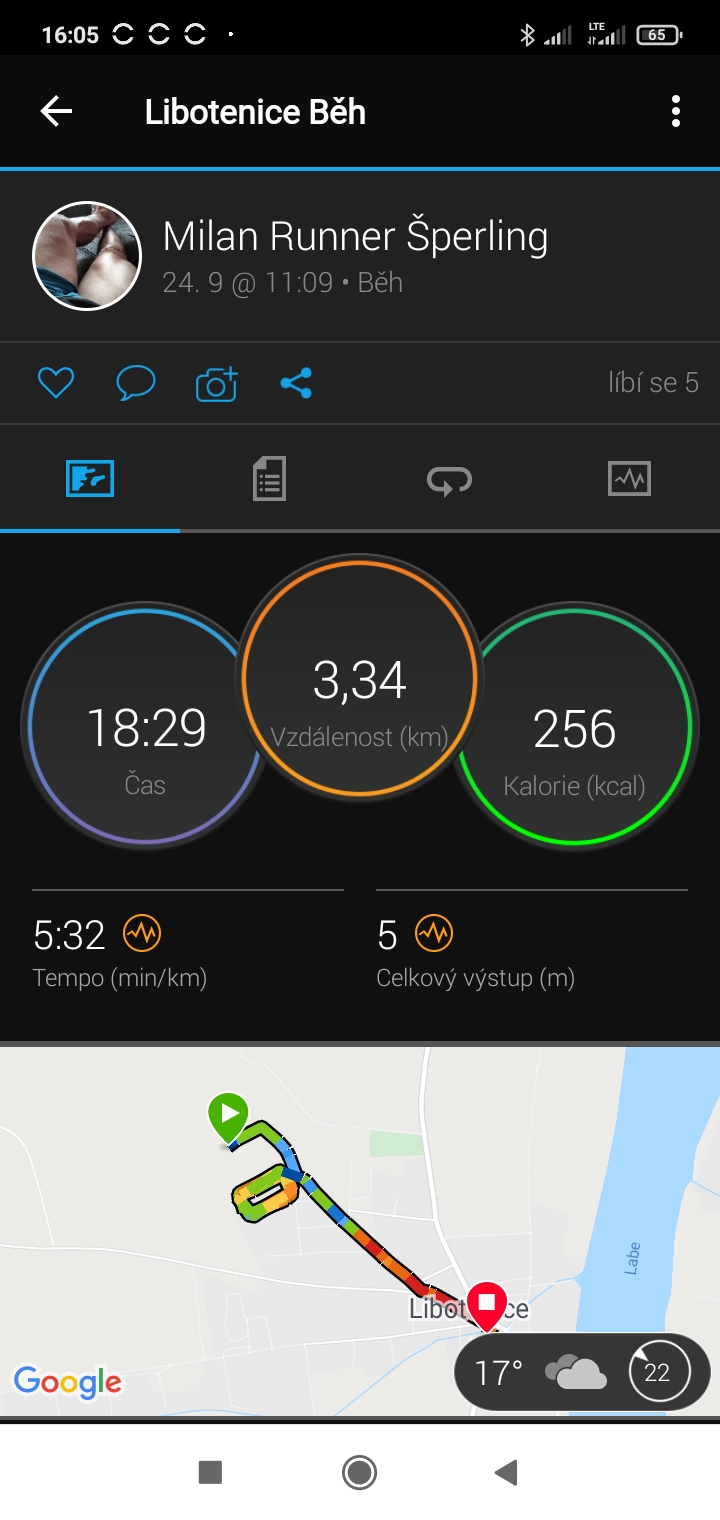Open the three-dot overflow menu

coord(676,111)
